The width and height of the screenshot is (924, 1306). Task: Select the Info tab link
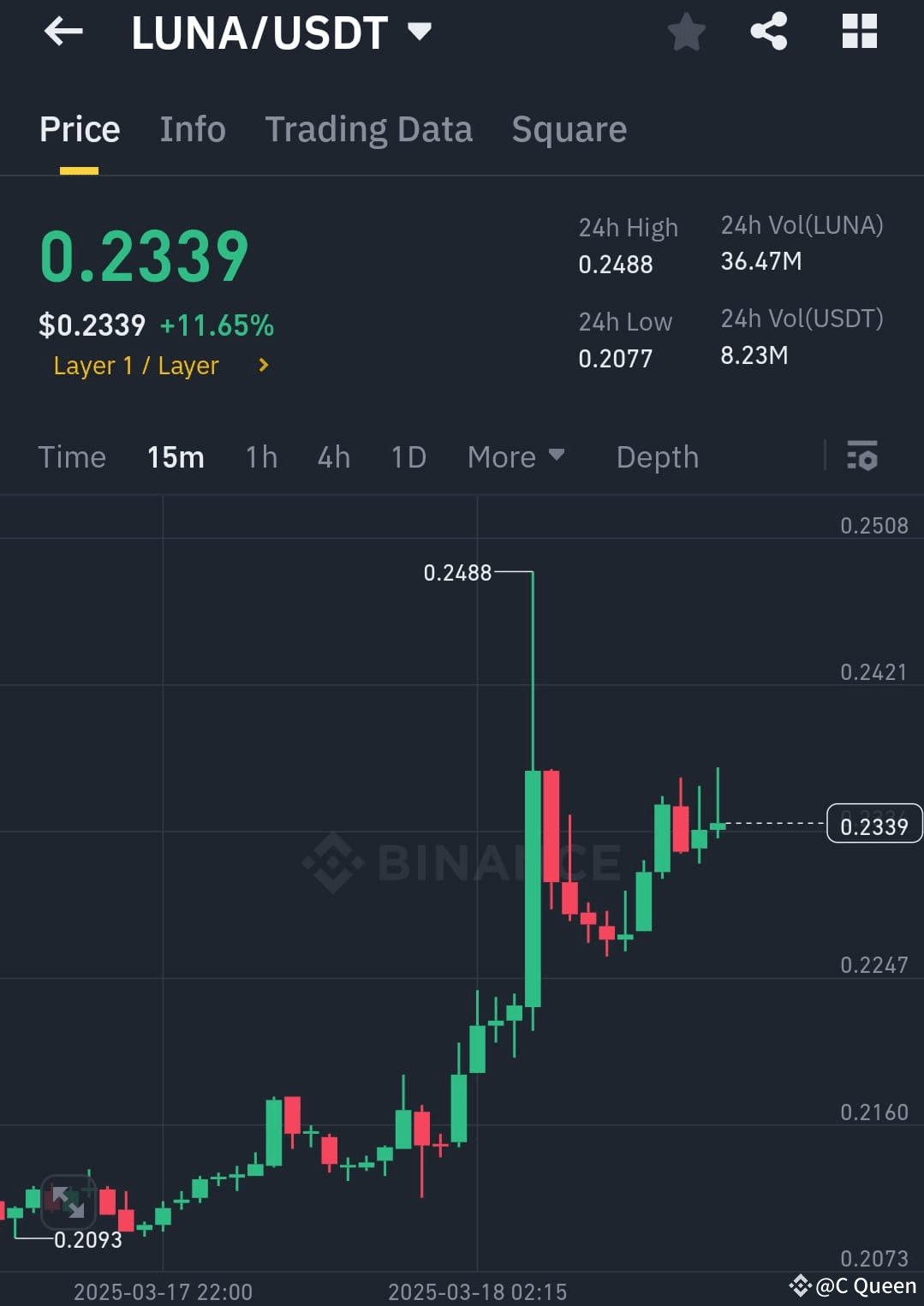click(x=192, y=128)
